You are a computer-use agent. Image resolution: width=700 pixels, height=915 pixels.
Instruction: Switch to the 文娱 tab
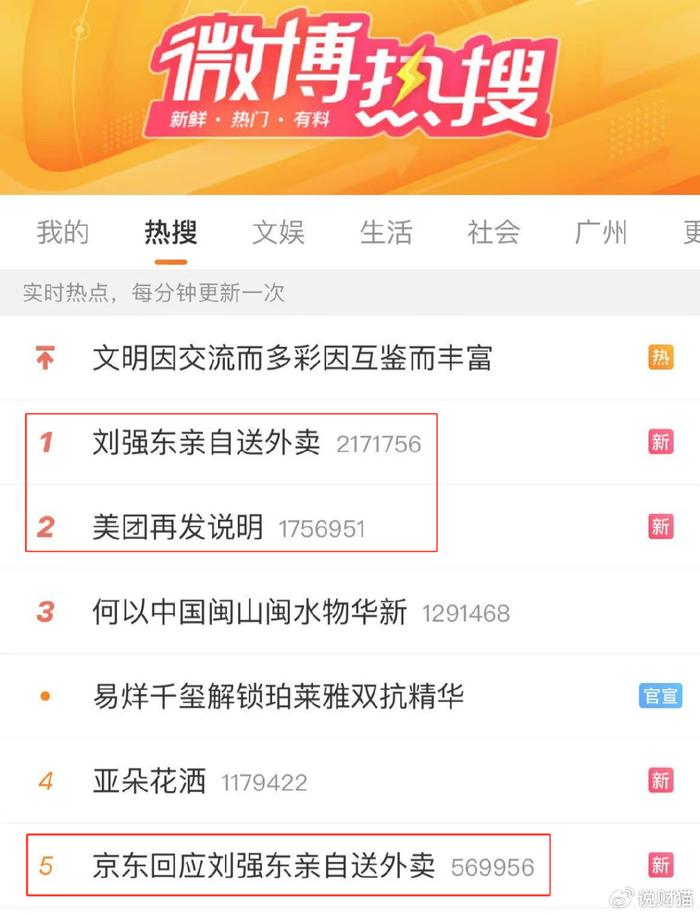coord(278,233)
